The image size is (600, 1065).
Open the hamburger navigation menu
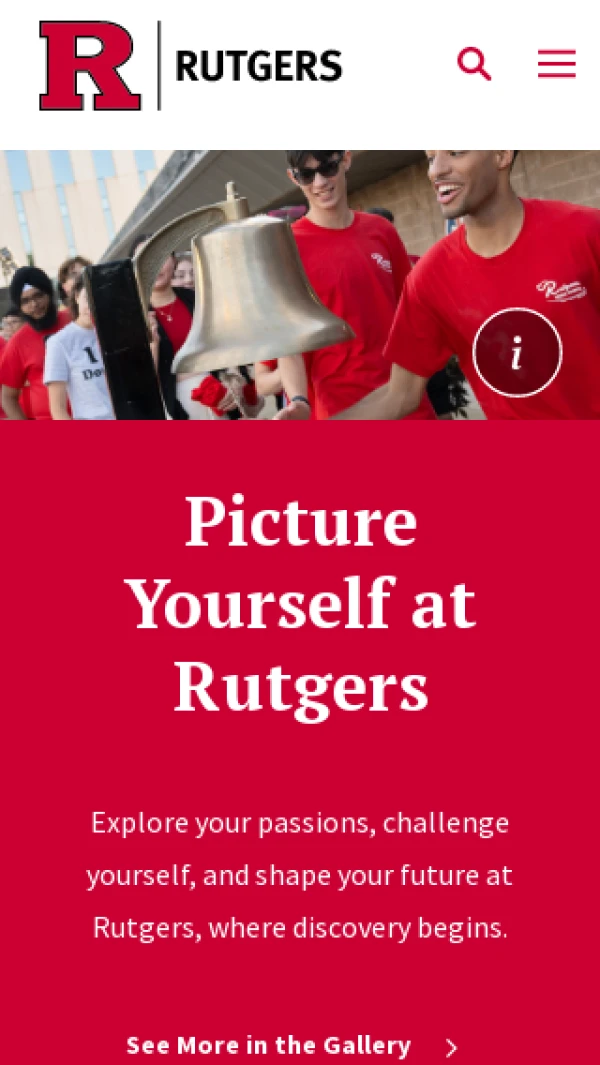(557, 65)
